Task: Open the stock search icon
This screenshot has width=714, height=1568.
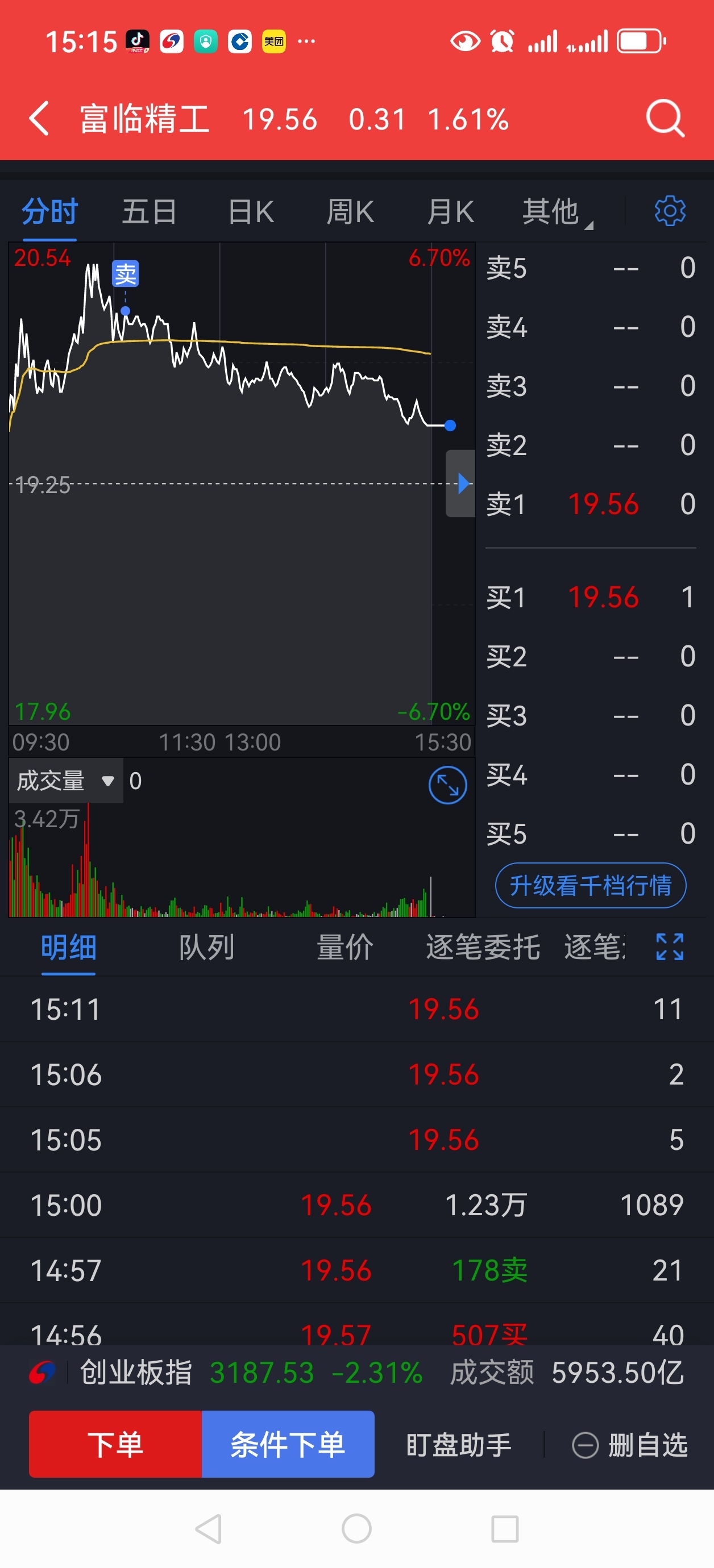Action: coord(665,118)
